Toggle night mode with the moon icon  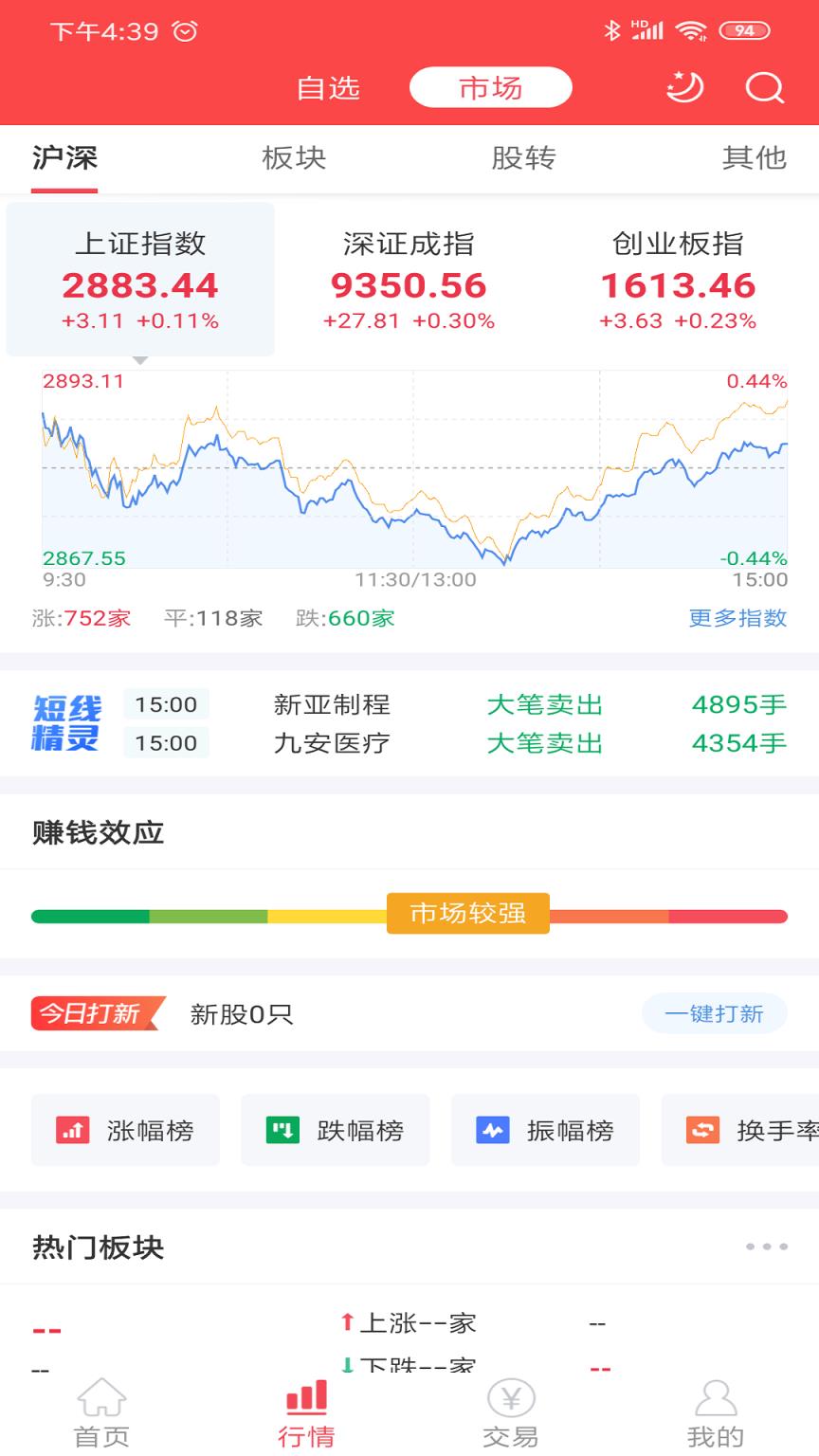(684, 88)
